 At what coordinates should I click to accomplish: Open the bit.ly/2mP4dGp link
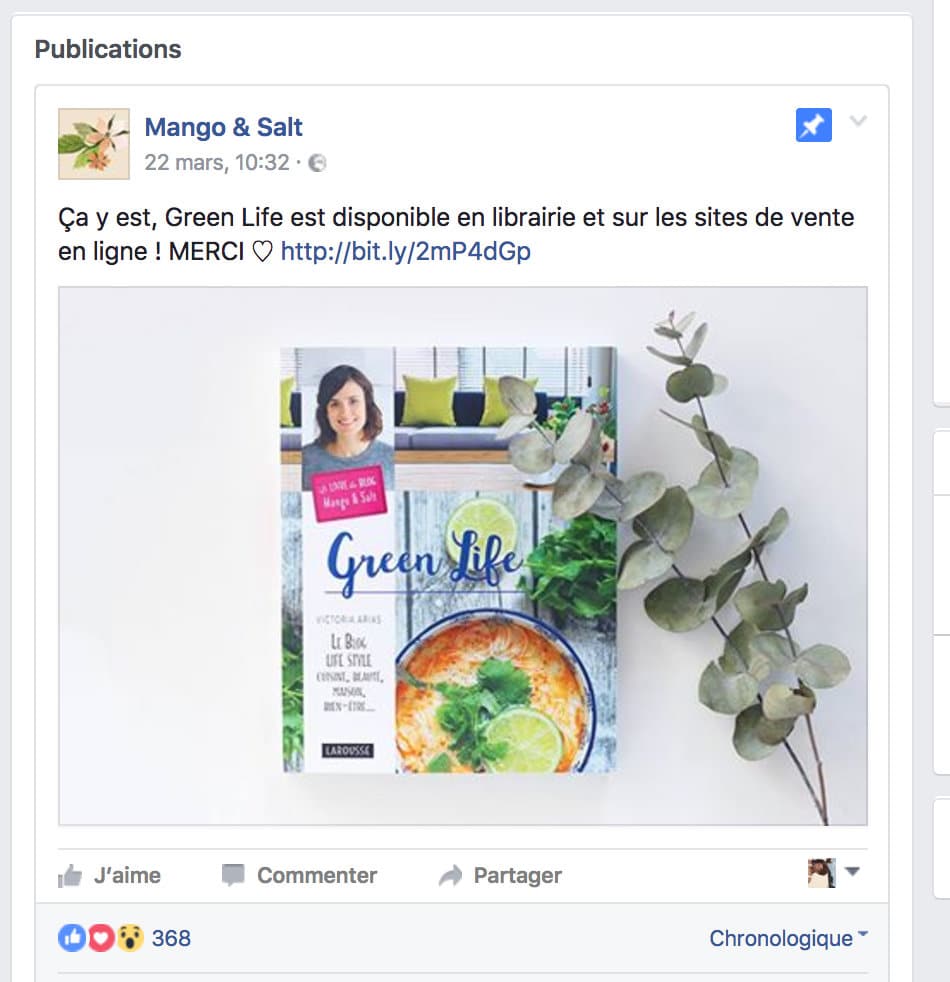(x=405, y=252)
